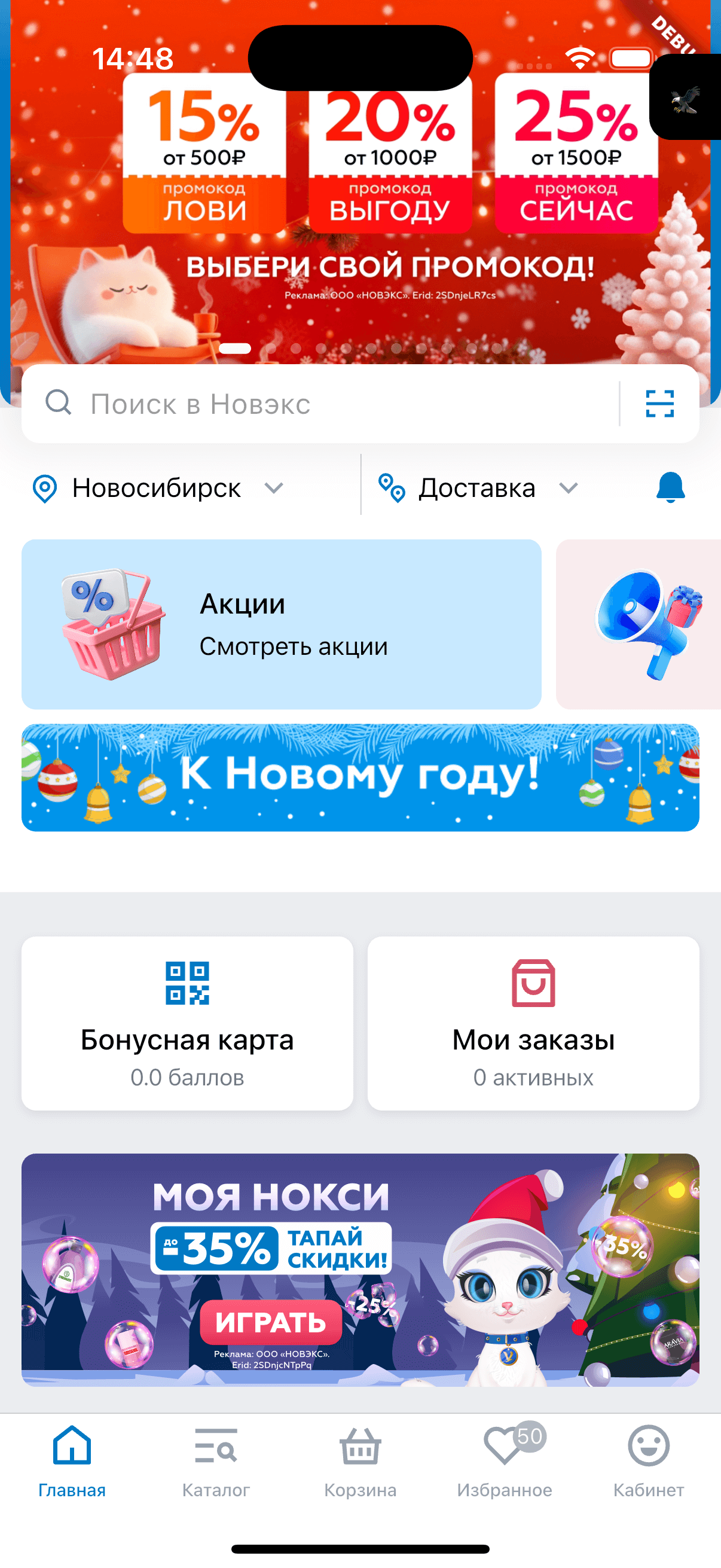Open the Бонусная карта card
The height and width of the screenshot is (1568, 721).
pos(187,1023)
